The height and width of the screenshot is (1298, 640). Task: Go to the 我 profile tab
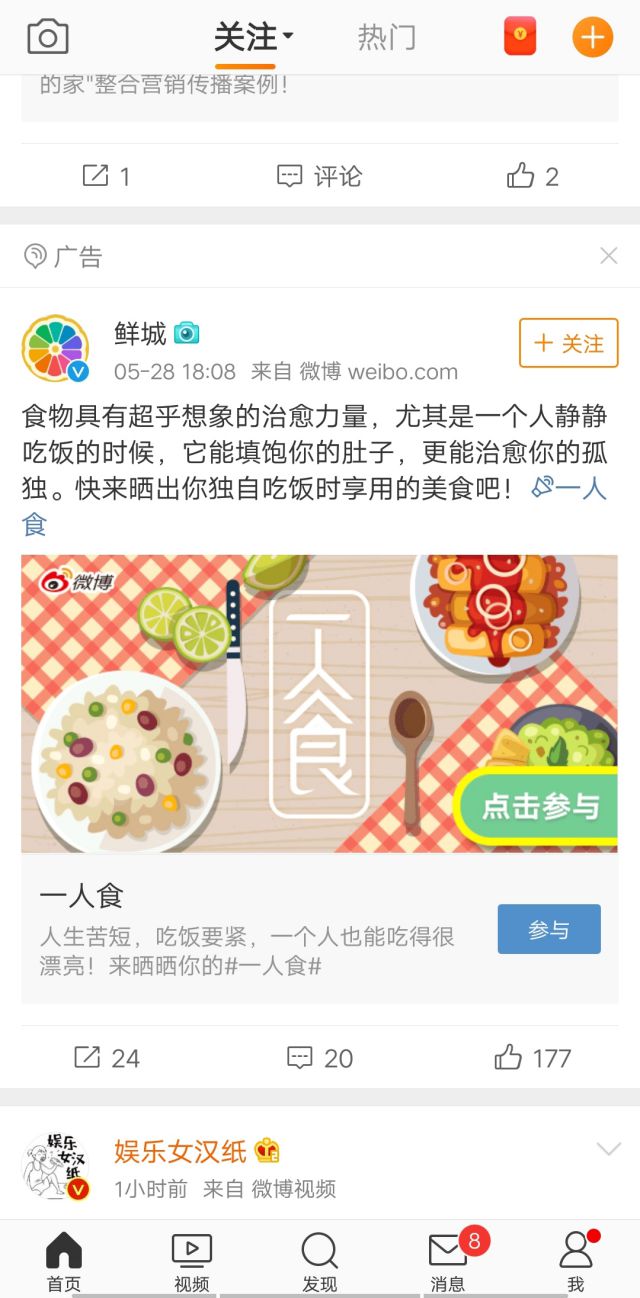(575, 1261)
